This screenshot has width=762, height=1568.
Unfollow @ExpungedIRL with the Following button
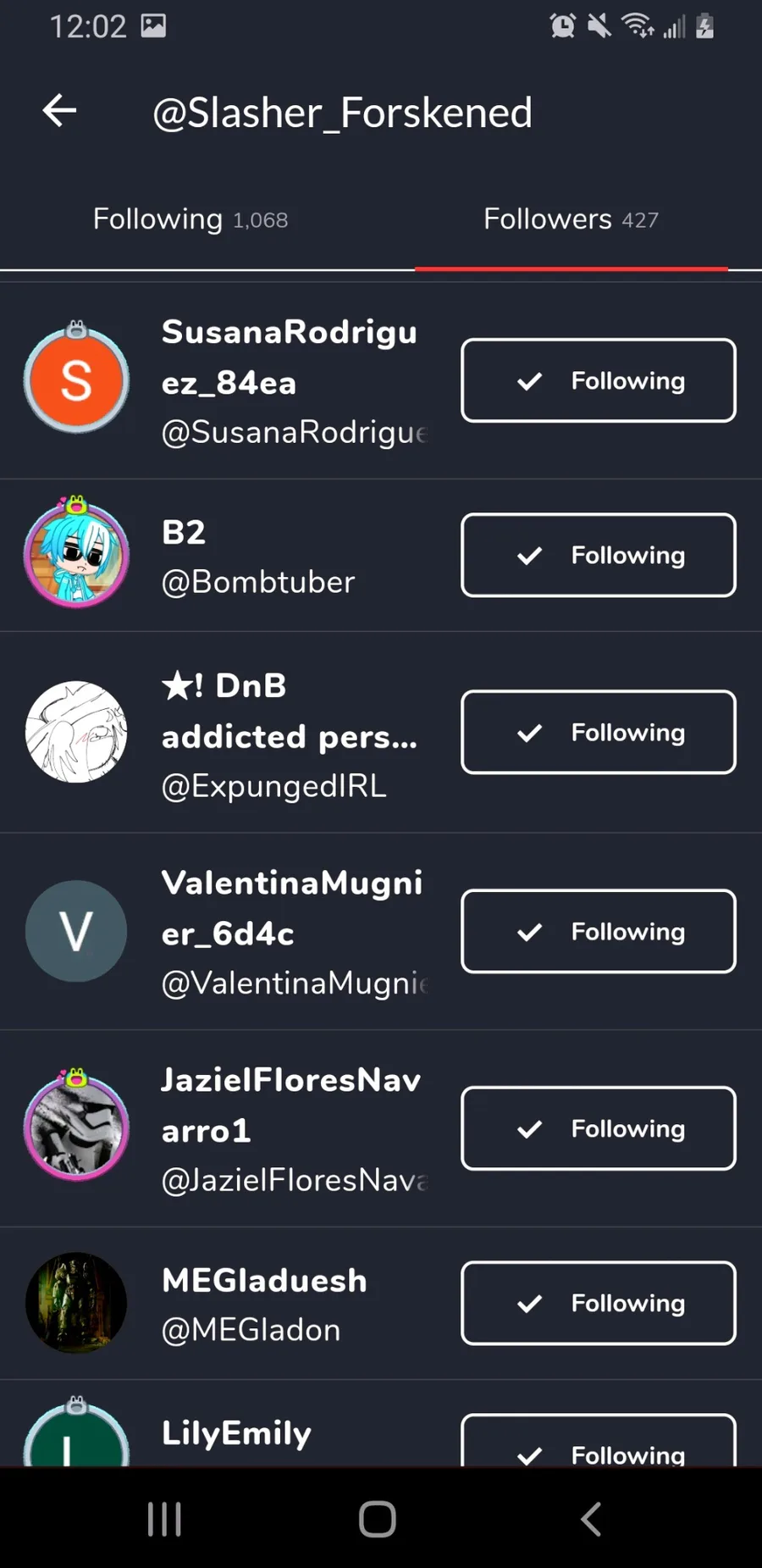click(x=598, y=732)
